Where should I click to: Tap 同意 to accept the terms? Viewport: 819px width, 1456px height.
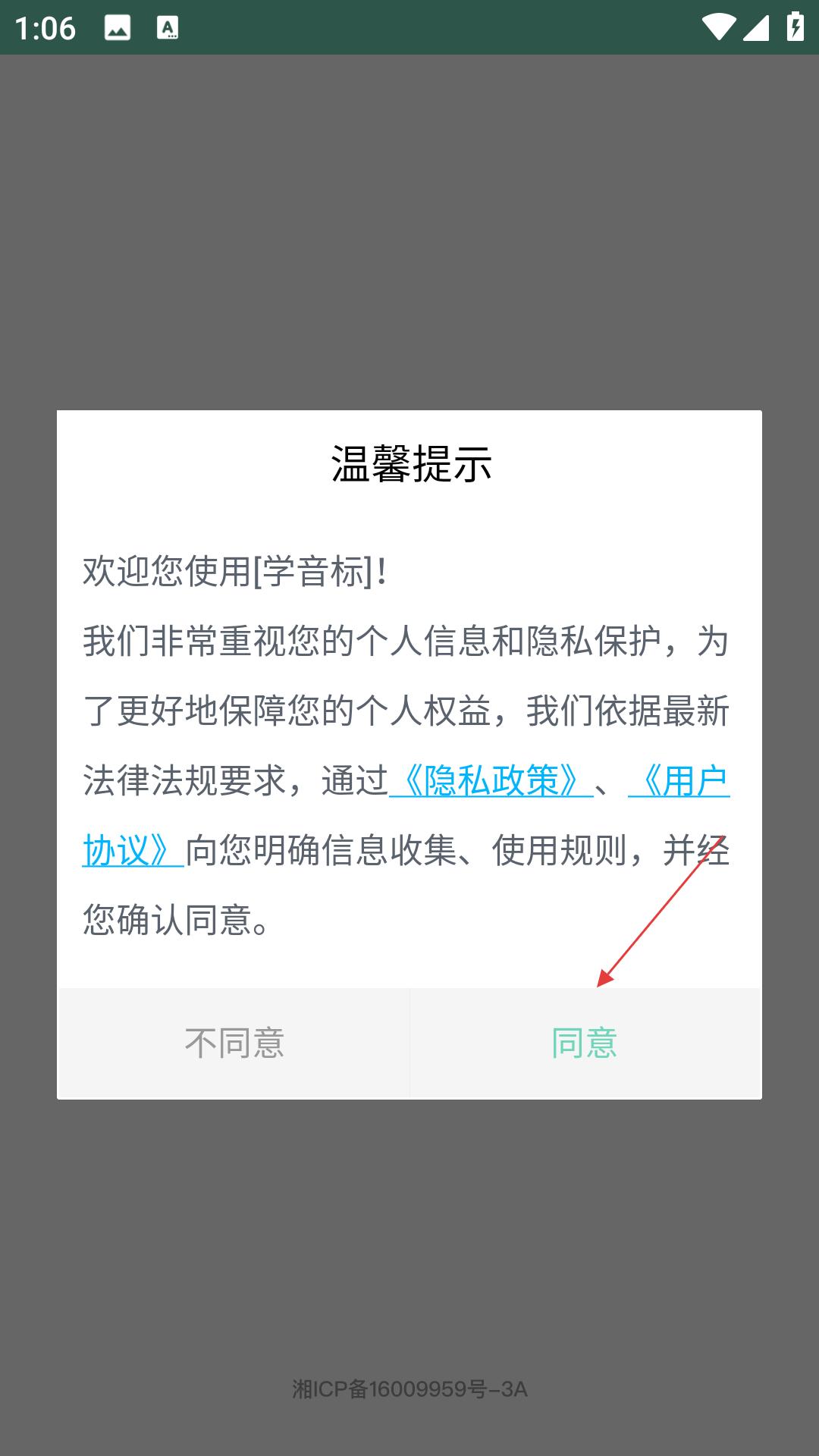585,1043
